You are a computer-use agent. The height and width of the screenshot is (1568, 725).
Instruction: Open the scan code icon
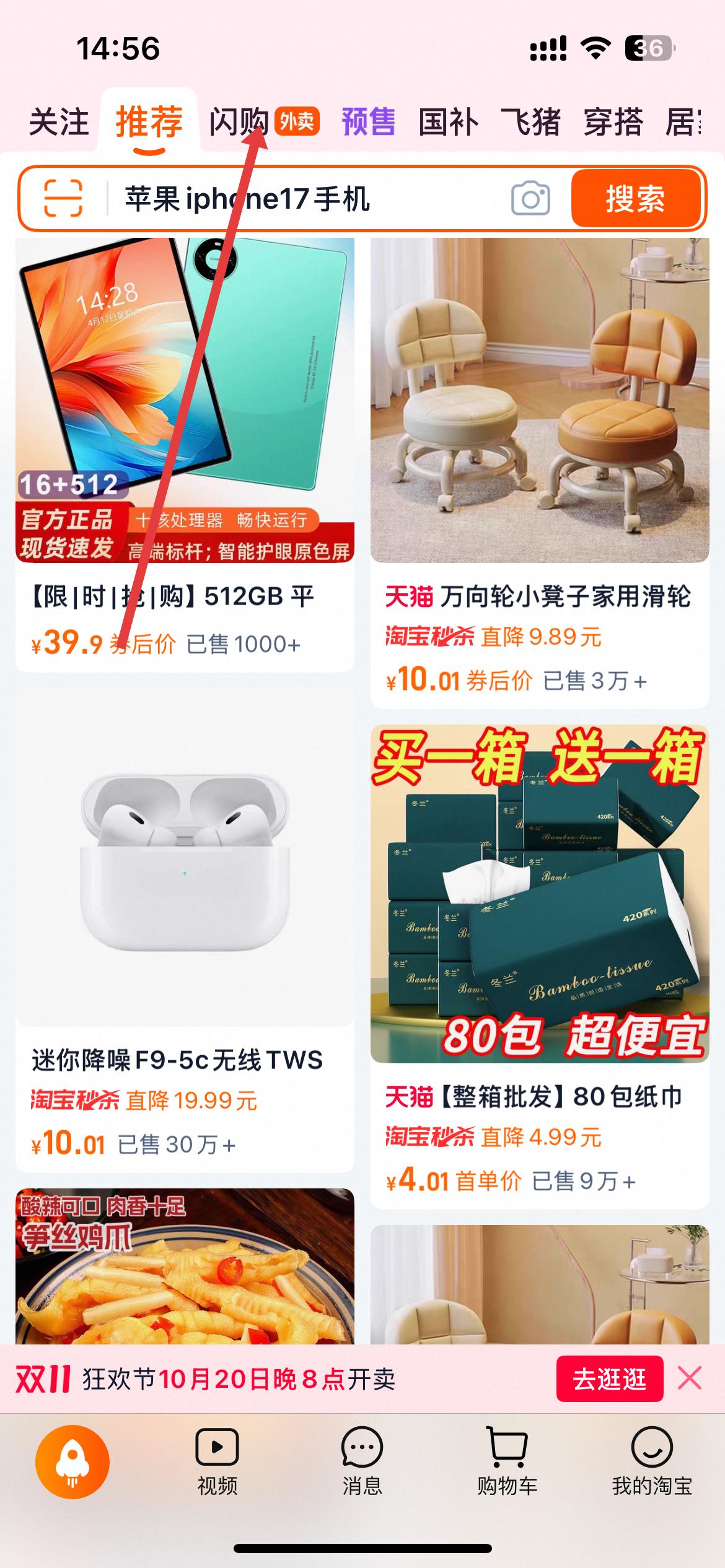[63, 198]
